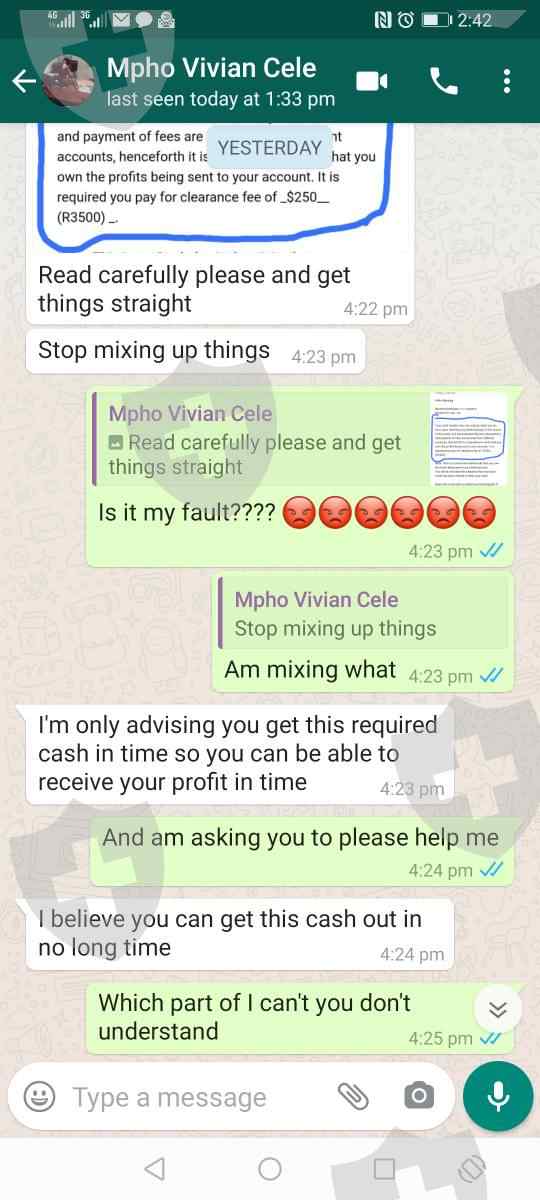Jump to the latest message

point(498,1011)
